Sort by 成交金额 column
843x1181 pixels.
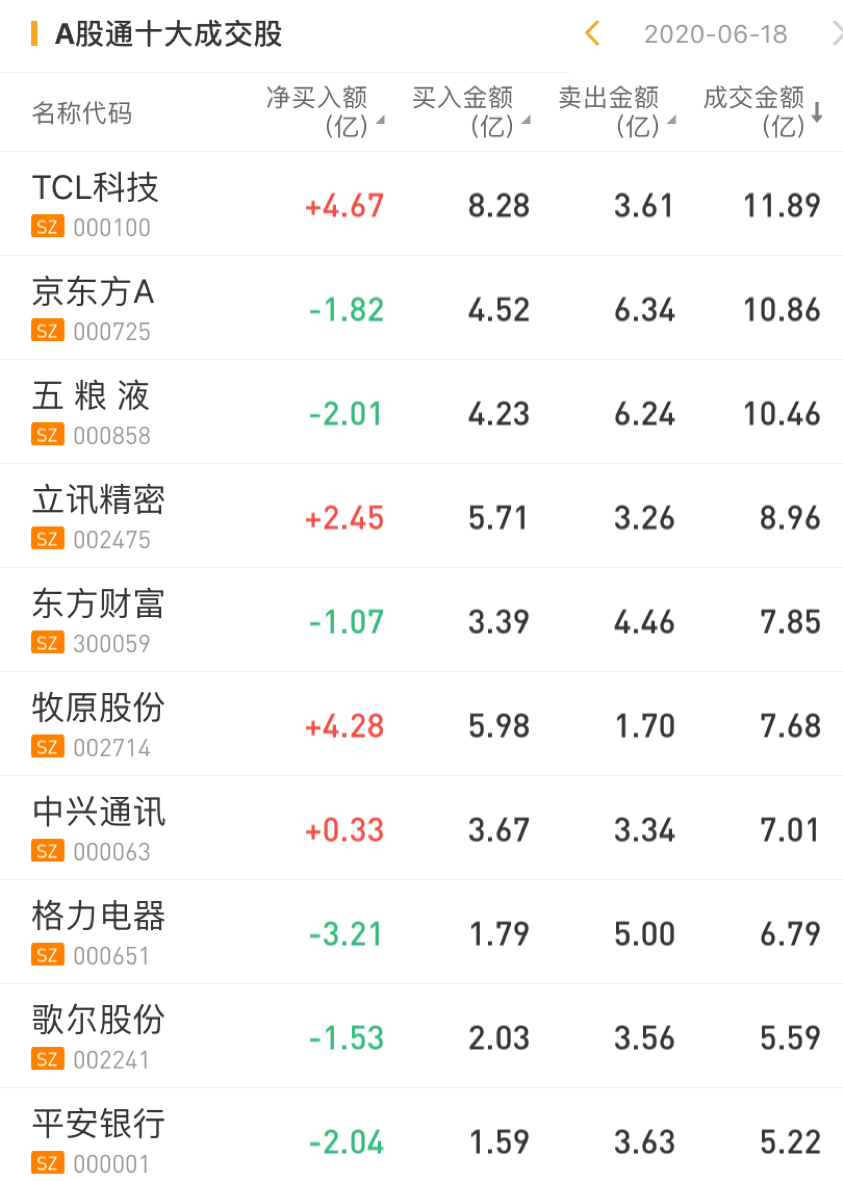(x=762, y=112)
